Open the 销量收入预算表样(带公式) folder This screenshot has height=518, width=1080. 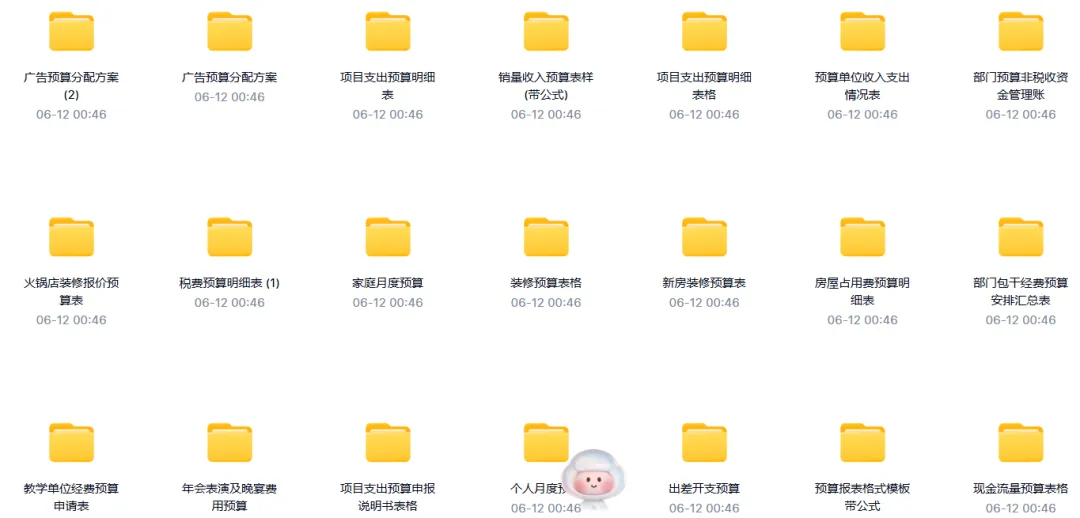click(546, 32)
